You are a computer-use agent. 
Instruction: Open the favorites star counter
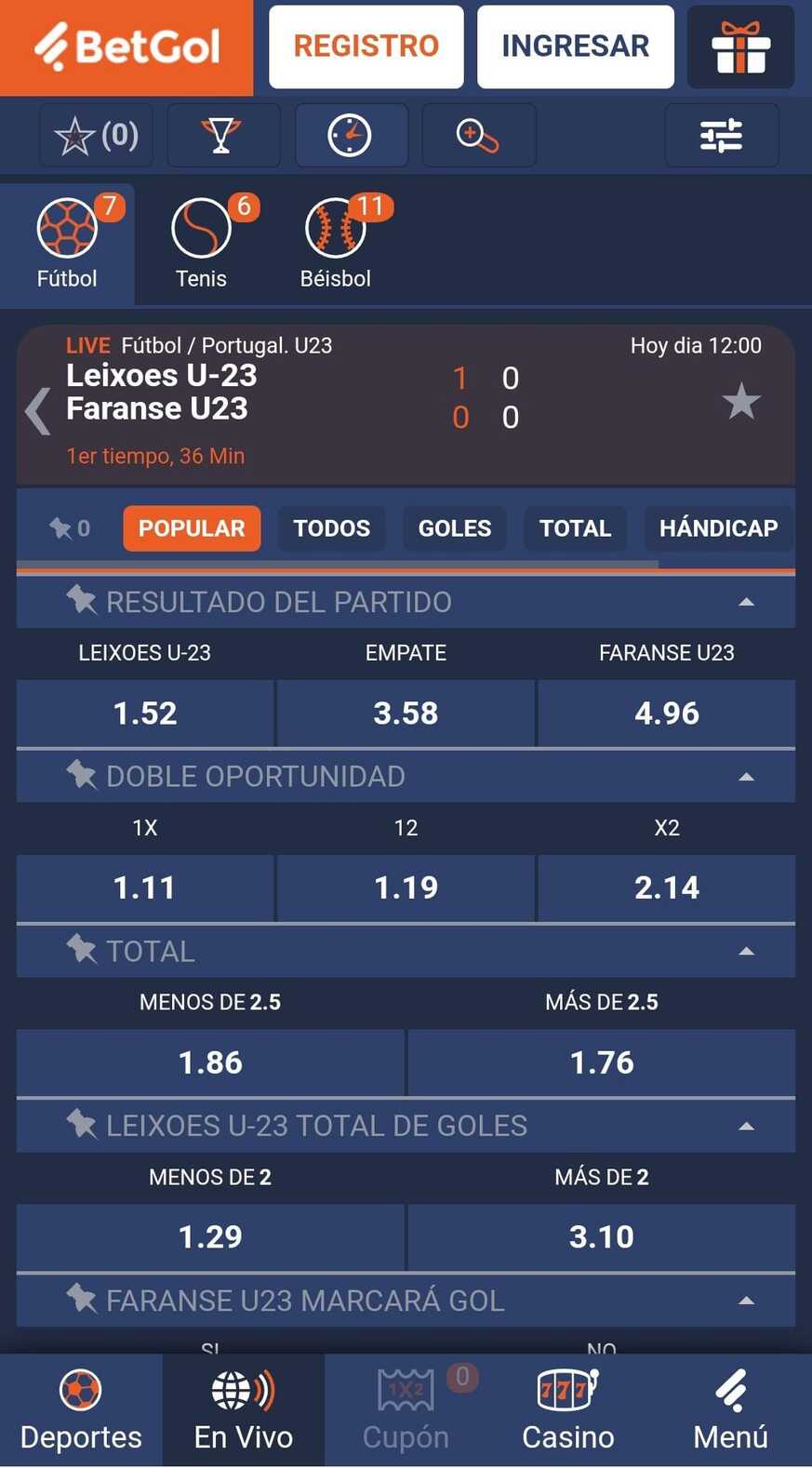coord(96,136)
